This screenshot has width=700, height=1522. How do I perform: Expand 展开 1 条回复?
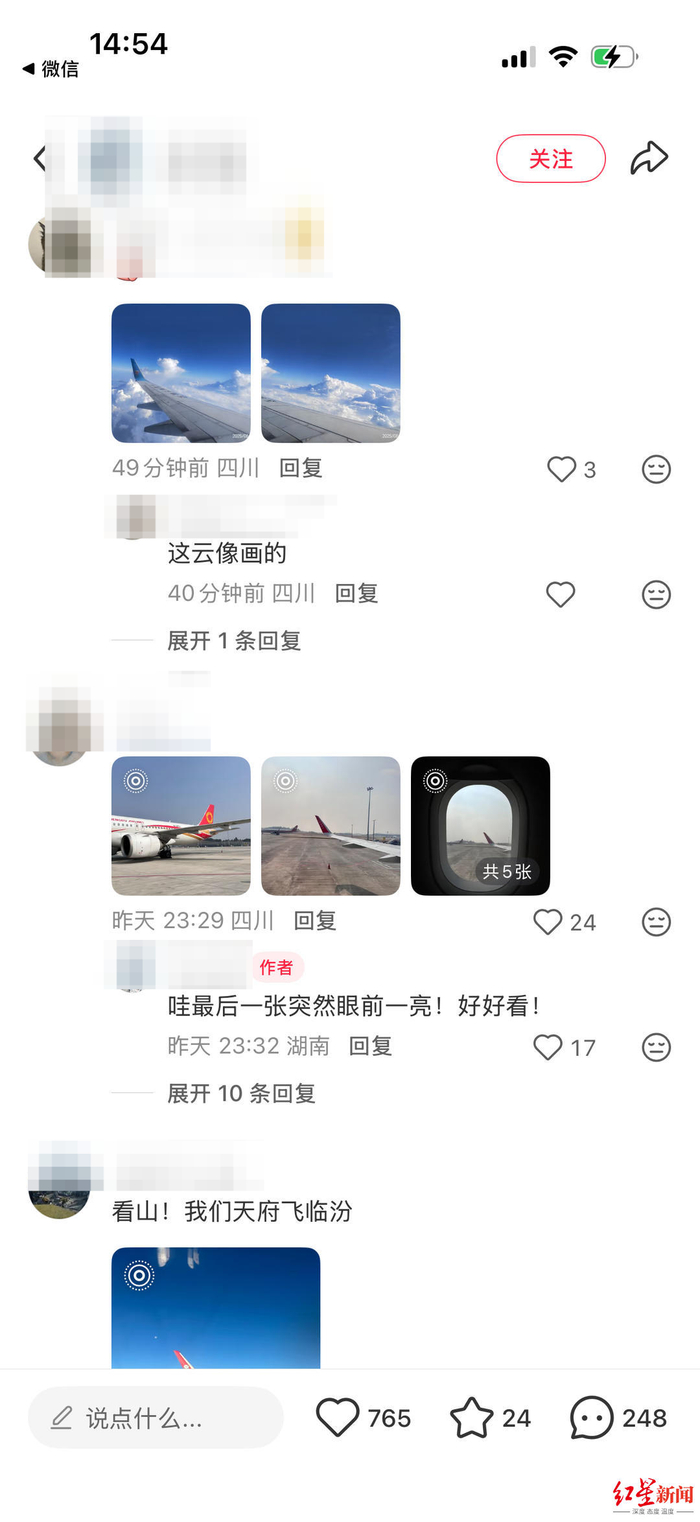tap(234, 641)
